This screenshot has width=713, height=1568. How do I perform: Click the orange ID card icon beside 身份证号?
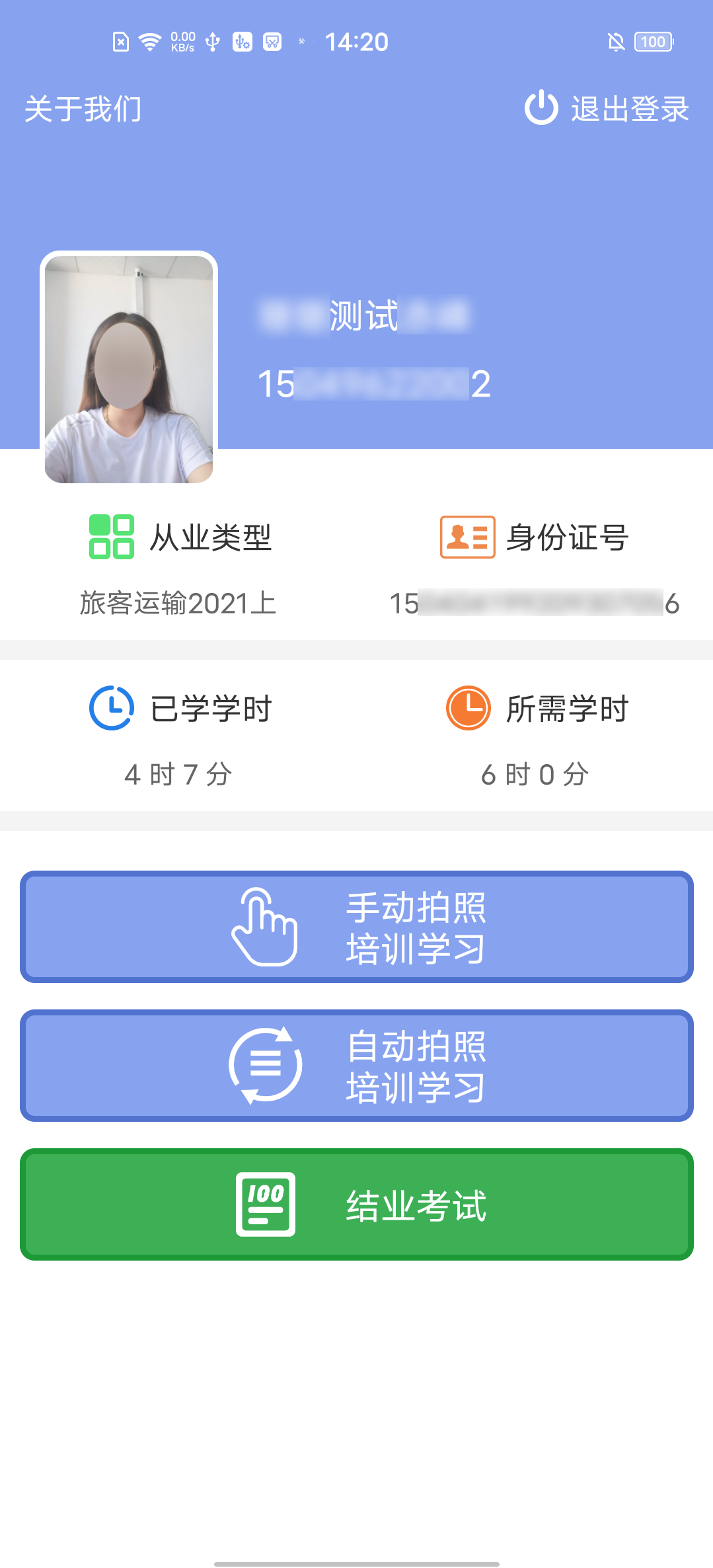[x=467, y=537]
